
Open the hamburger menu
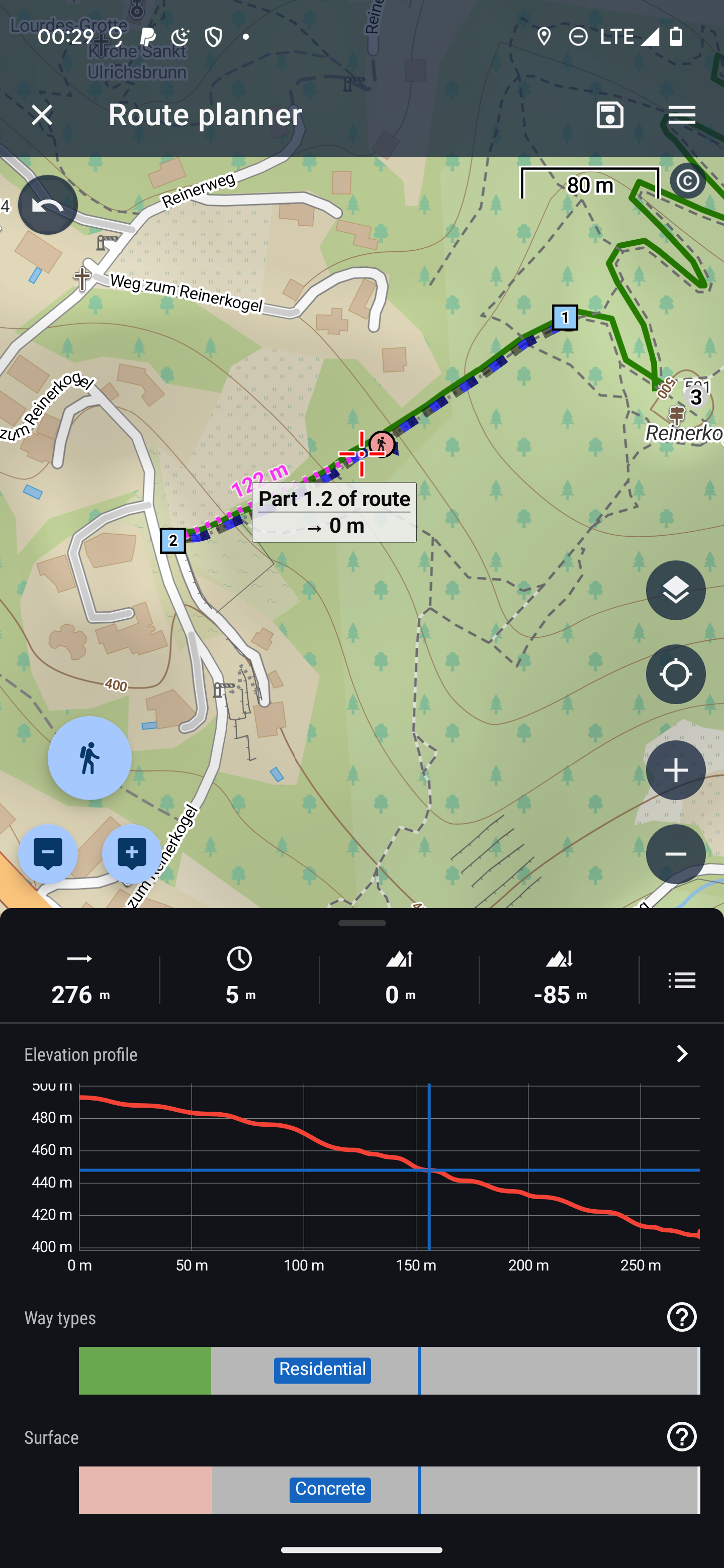click(681, 115)
